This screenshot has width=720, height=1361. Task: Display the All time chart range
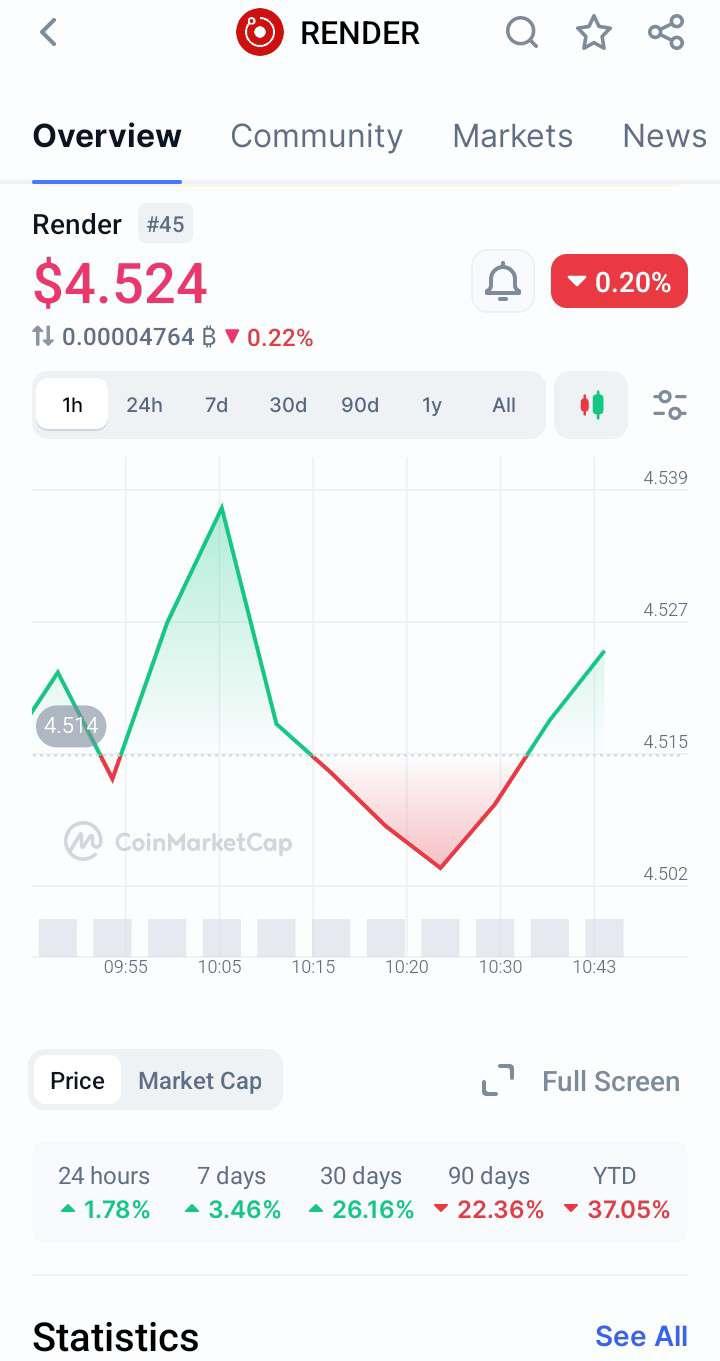pos(504,405)
